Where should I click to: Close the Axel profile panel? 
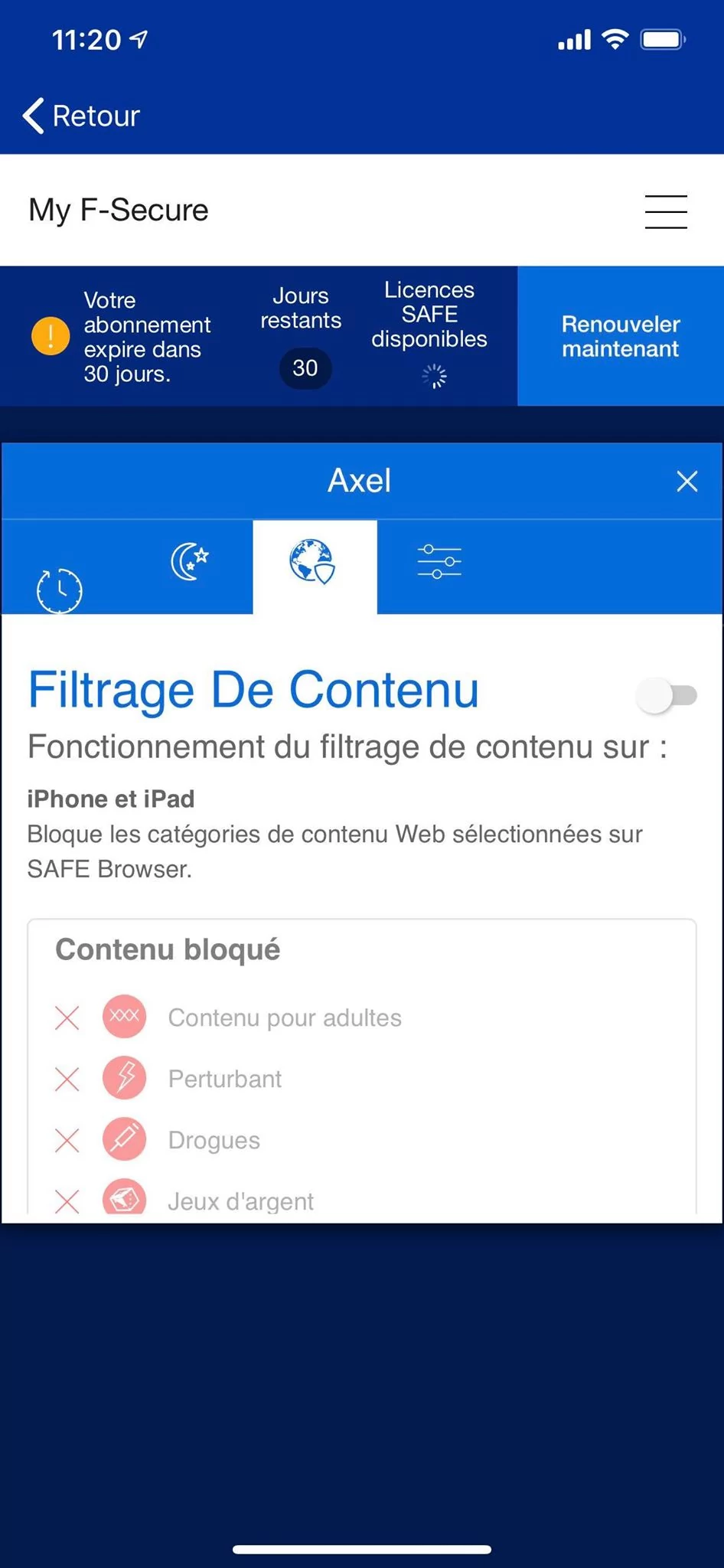pyautogui.click(x=686, y=481)
